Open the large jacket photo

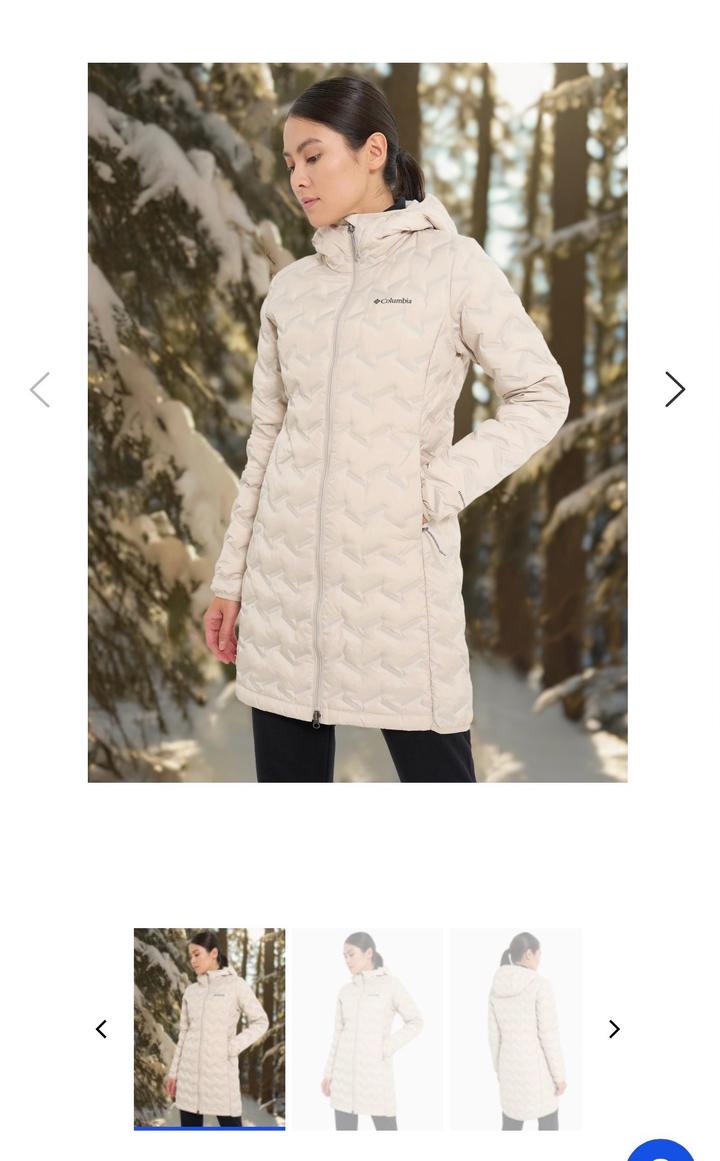(357, 422)
